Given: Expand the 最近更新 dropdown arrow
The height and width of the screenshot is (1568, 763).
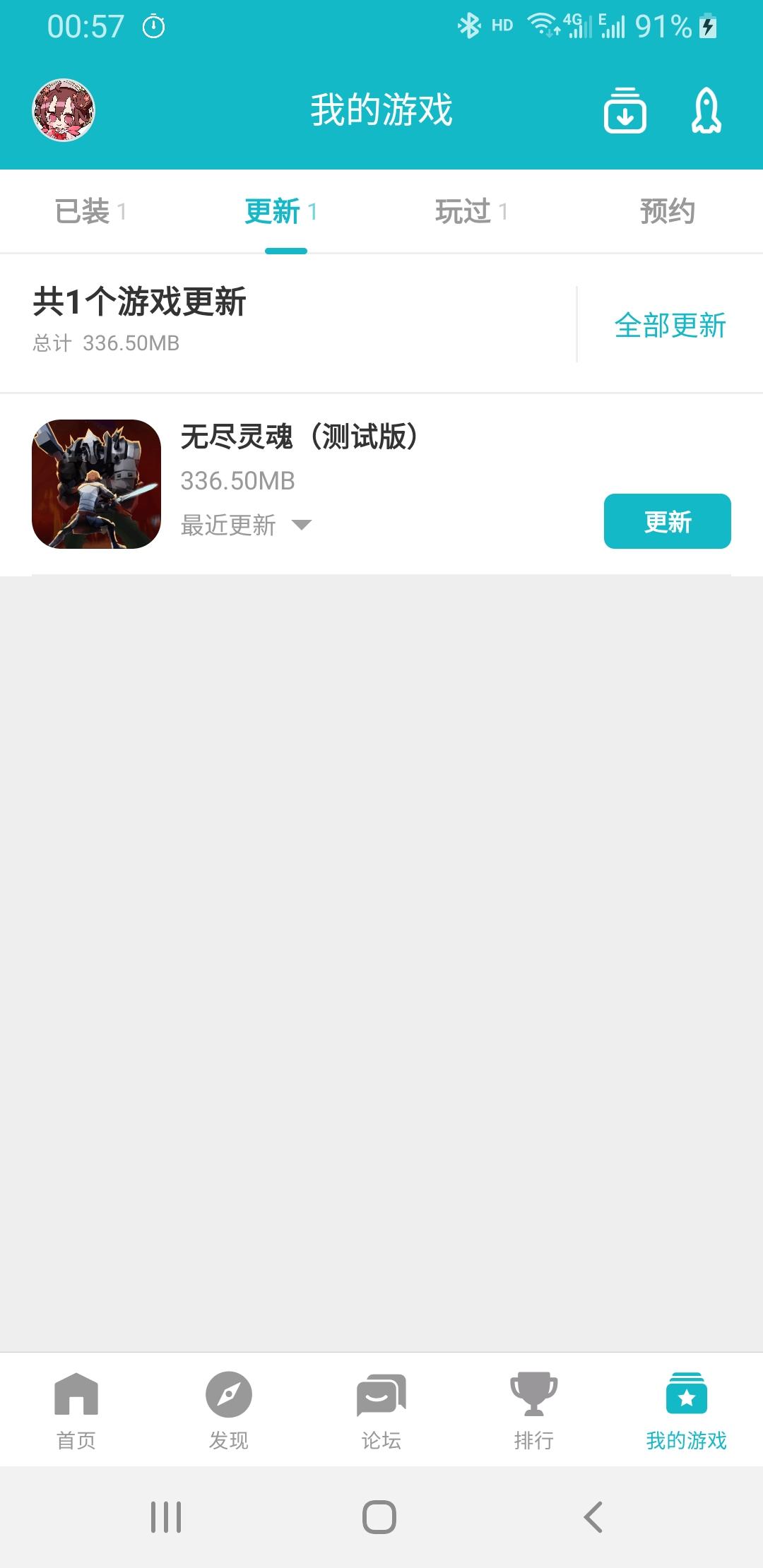Looking at the screenshot, I should (x=302, y=525).
